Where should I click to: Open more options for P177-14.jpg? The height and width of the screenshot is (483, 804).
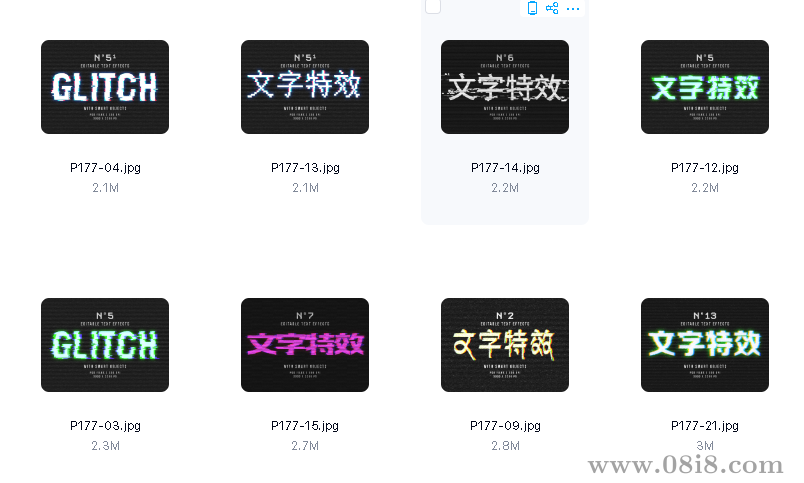click(x=573, y=8)
